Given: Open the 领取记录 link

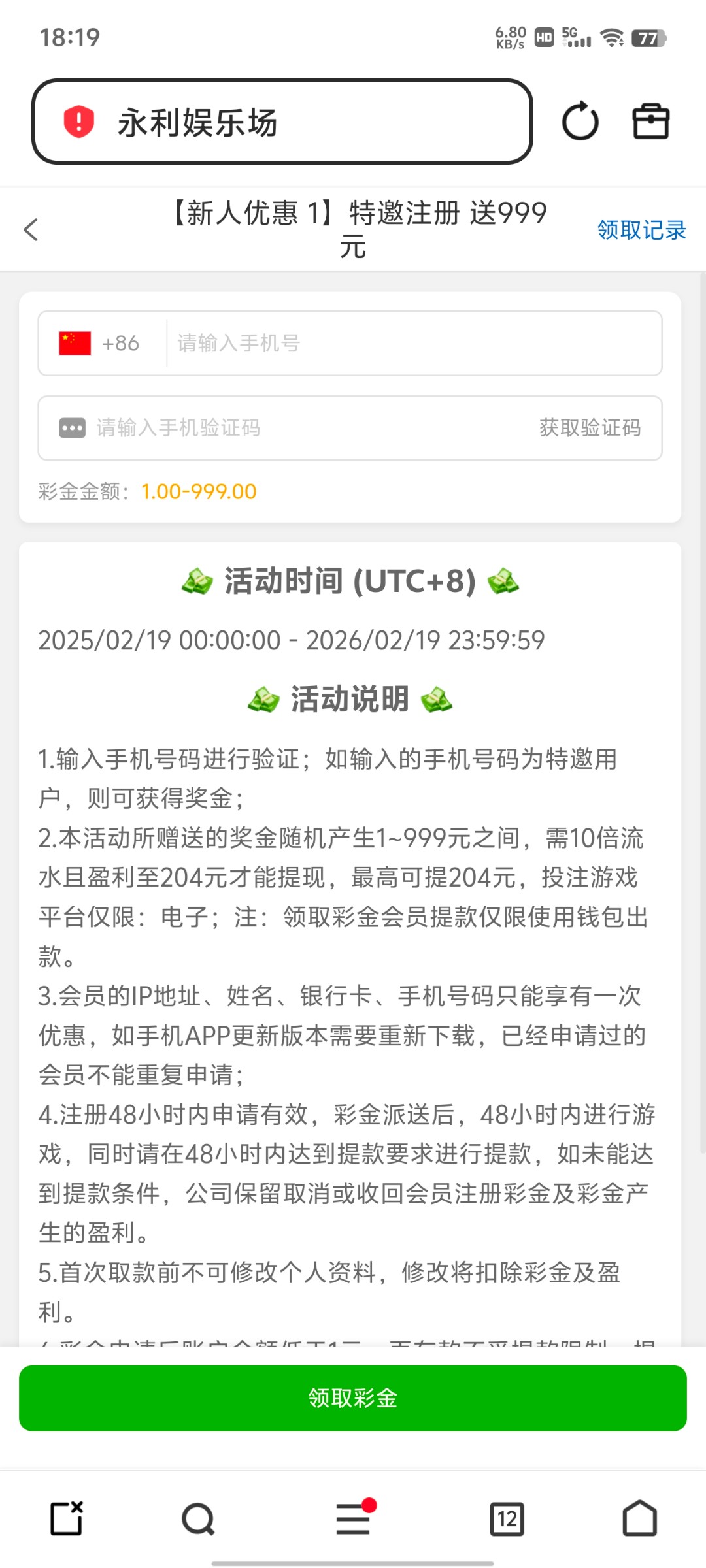Looking at the screenshot, I should pyautogui.click(x=641, y=230).
